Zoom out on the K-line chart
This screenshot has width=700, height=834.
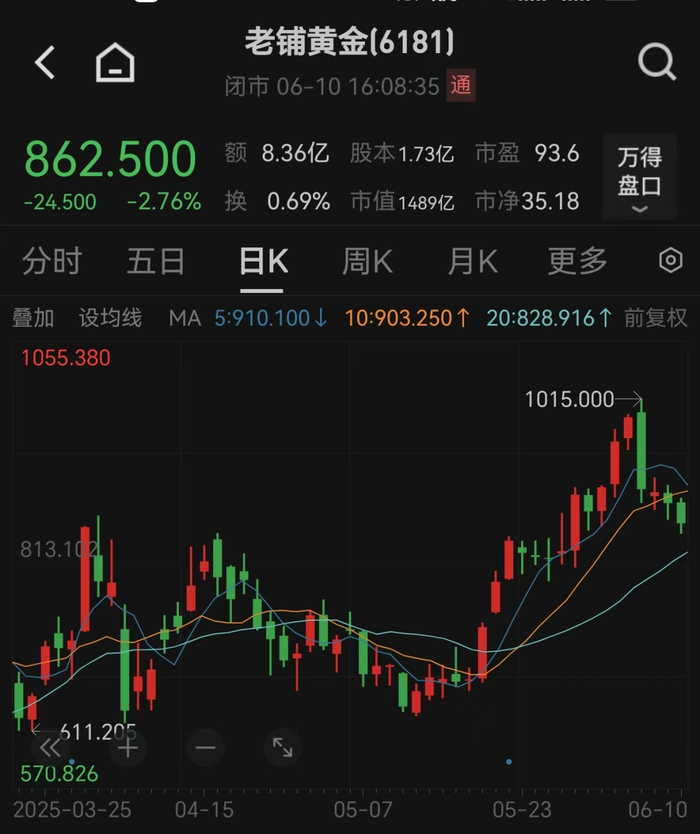[205, 747]
